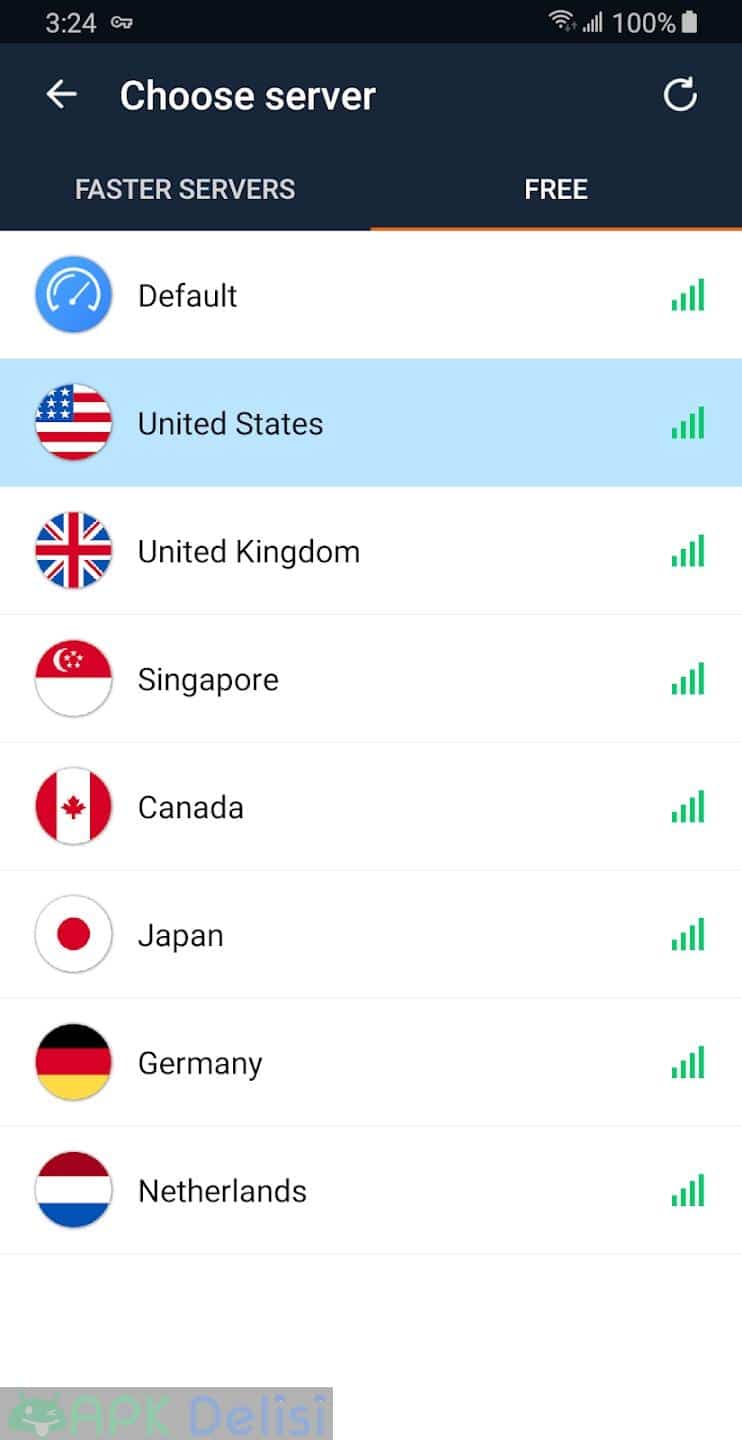The width and height of the screenshot is (742, 1440).
Task: Pick the United Kingdom server
Action: pyautogui.click(x=371, y=551)
